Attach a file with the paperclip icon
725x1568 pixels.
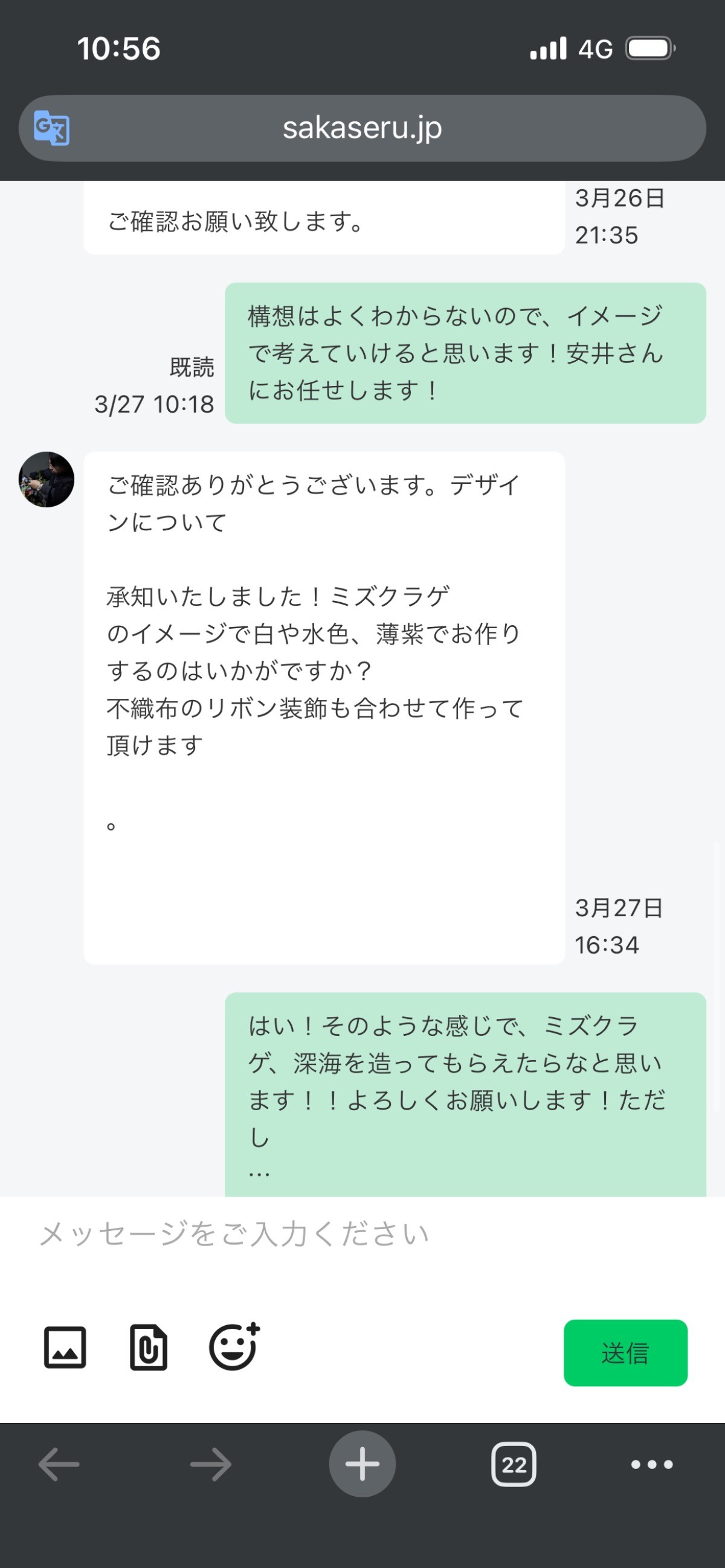pyautogui.click(x=149, y=1347)
